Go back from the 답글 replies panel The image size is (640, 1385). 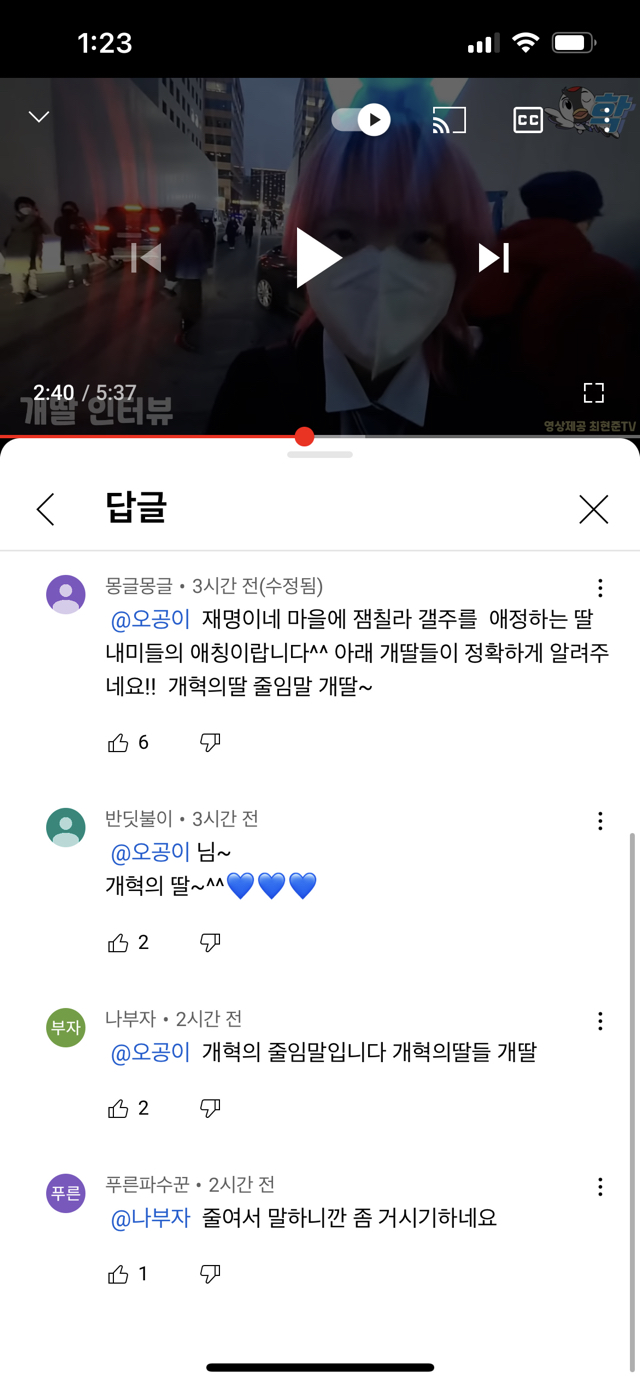tap(45, 509)
